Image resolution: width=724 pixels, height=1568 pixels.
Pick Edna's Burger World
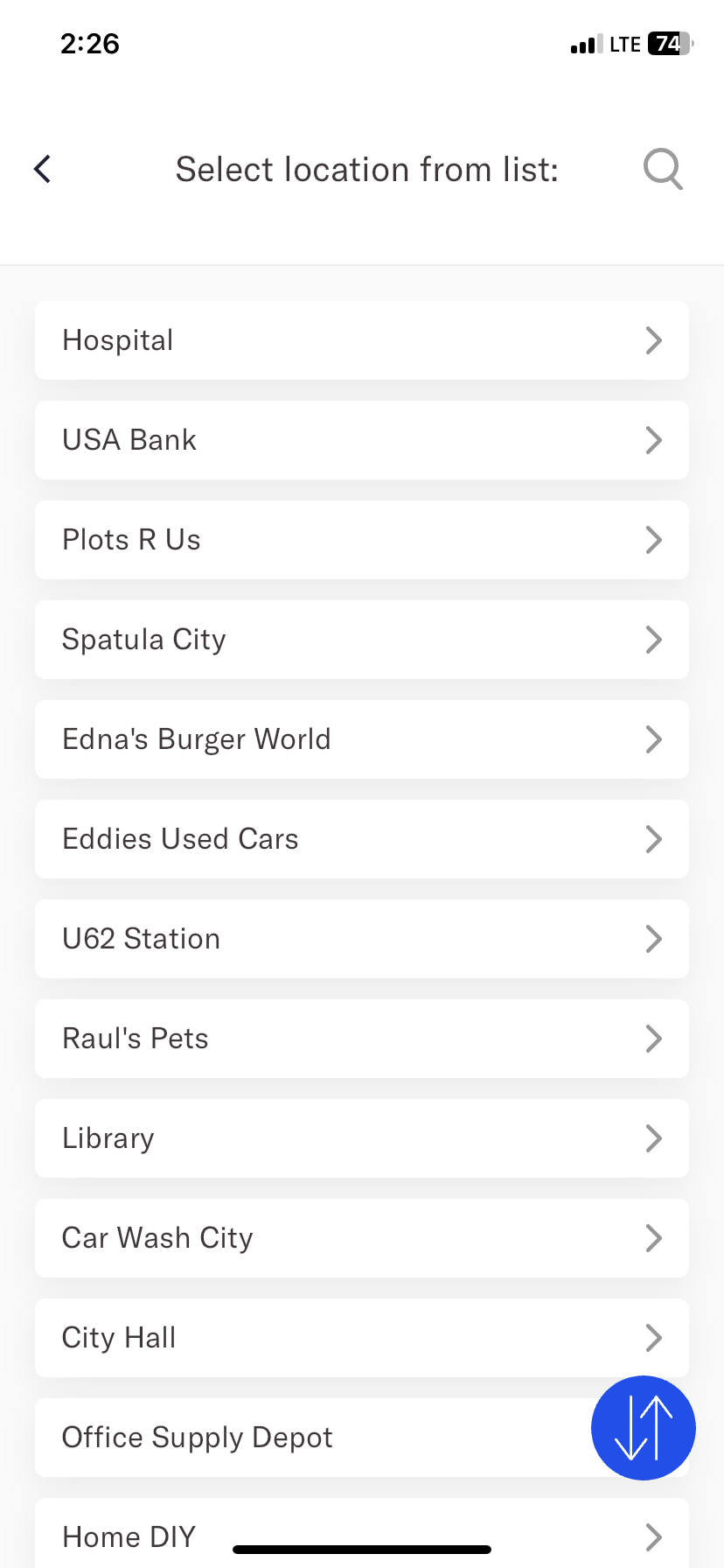[362, 739]
